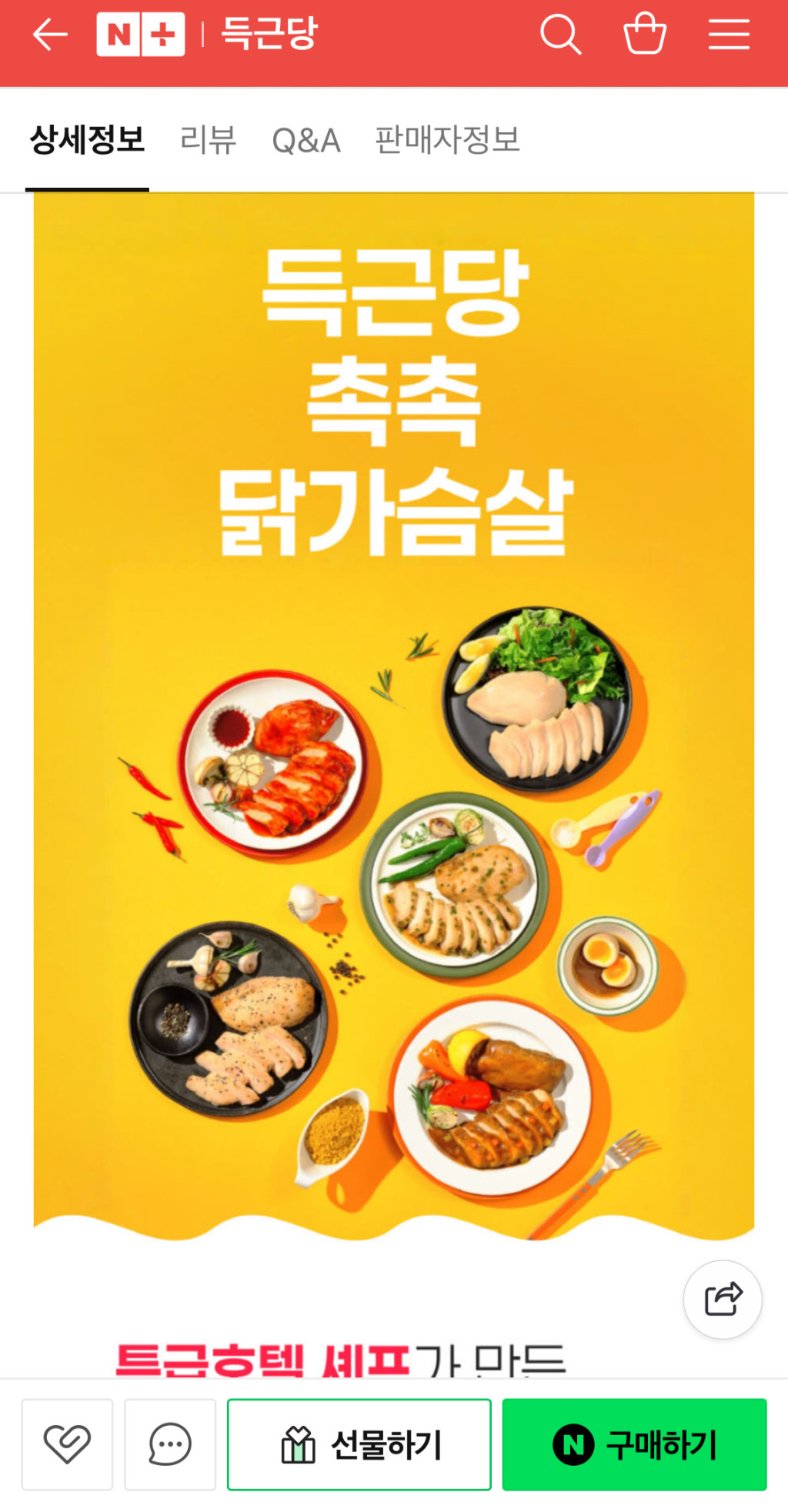Switch to the Q&A tab
788x1512 pixels.
(306, 141)
